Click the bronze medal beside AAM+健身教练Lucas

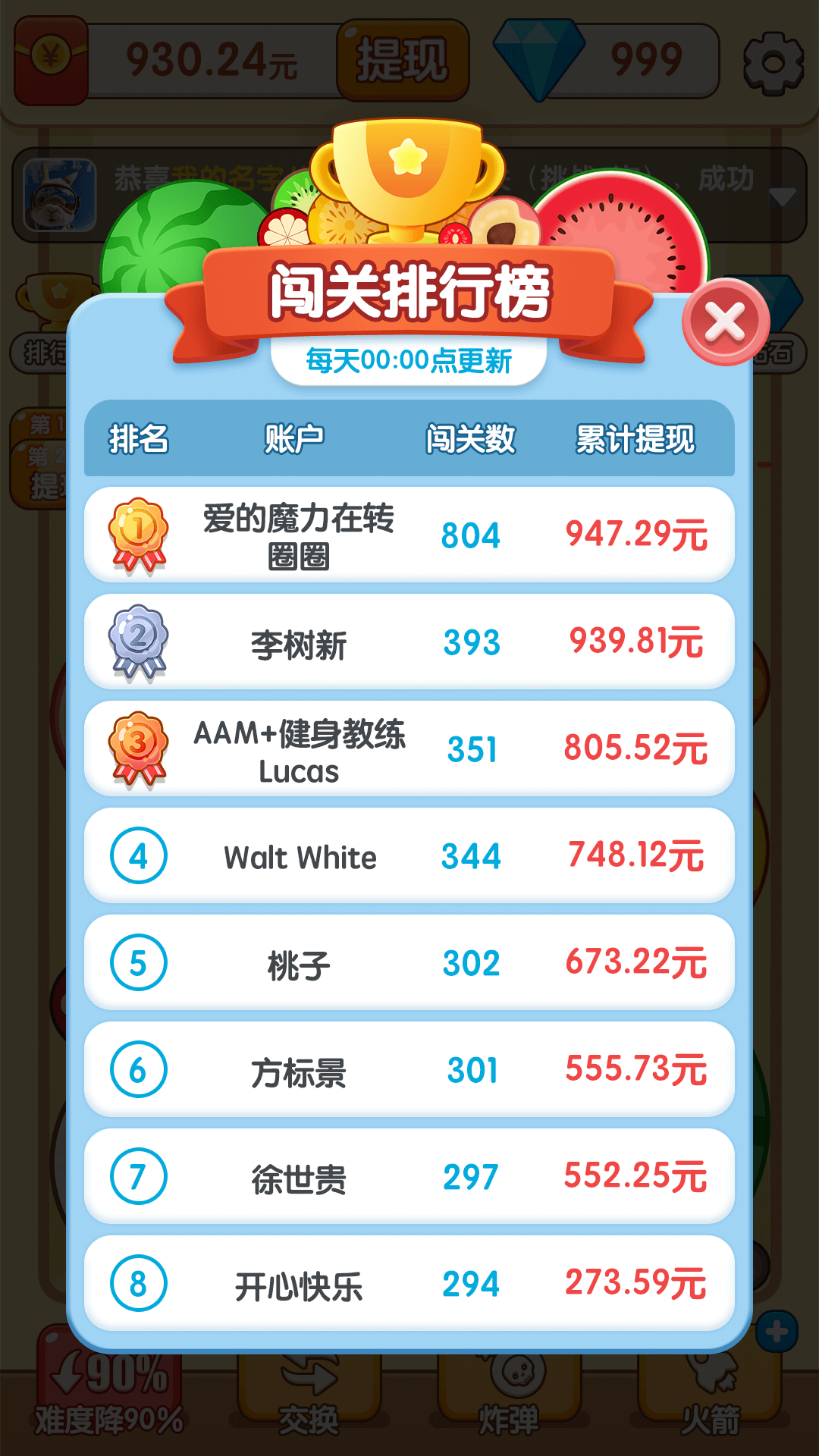tap(136, 749)
